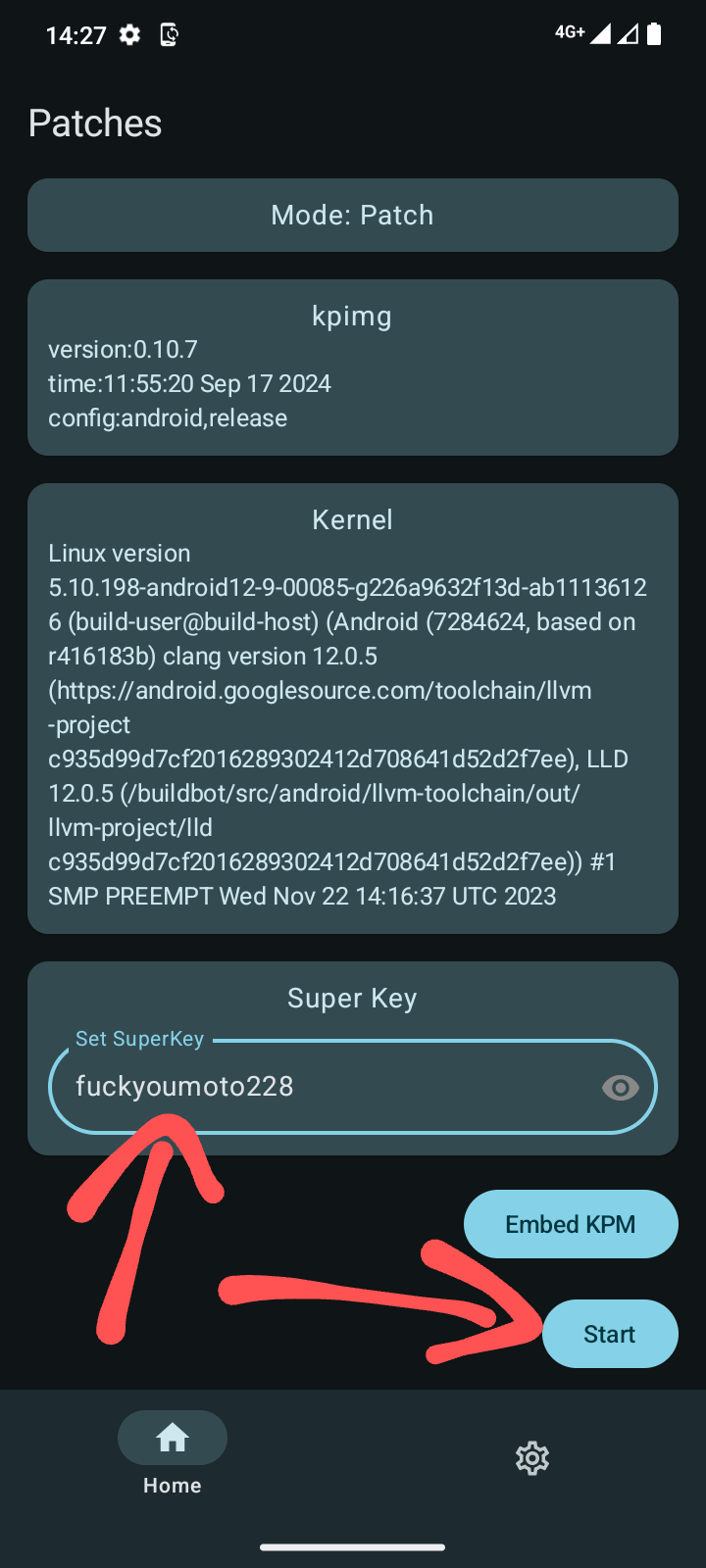706x1568 pixels.
Task: Toggle SuperKey visibility with the eye icon
Action: [621, 1087]
